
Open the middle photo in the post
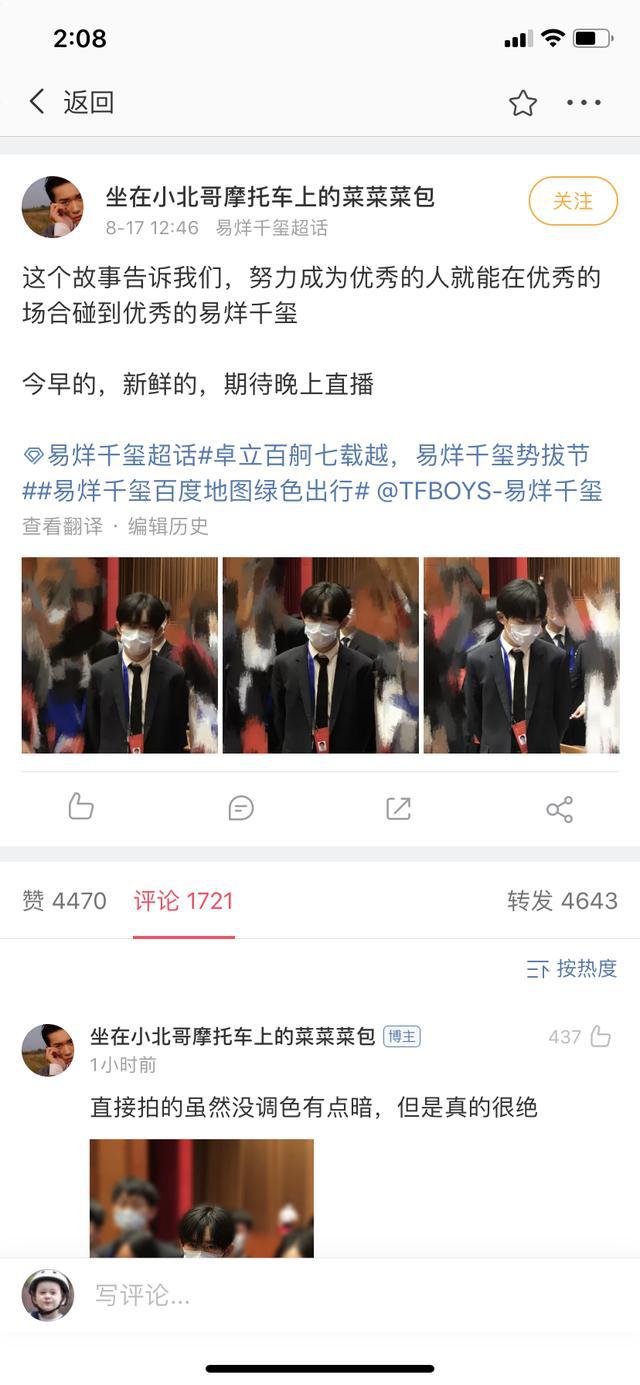tap(321, 655)
